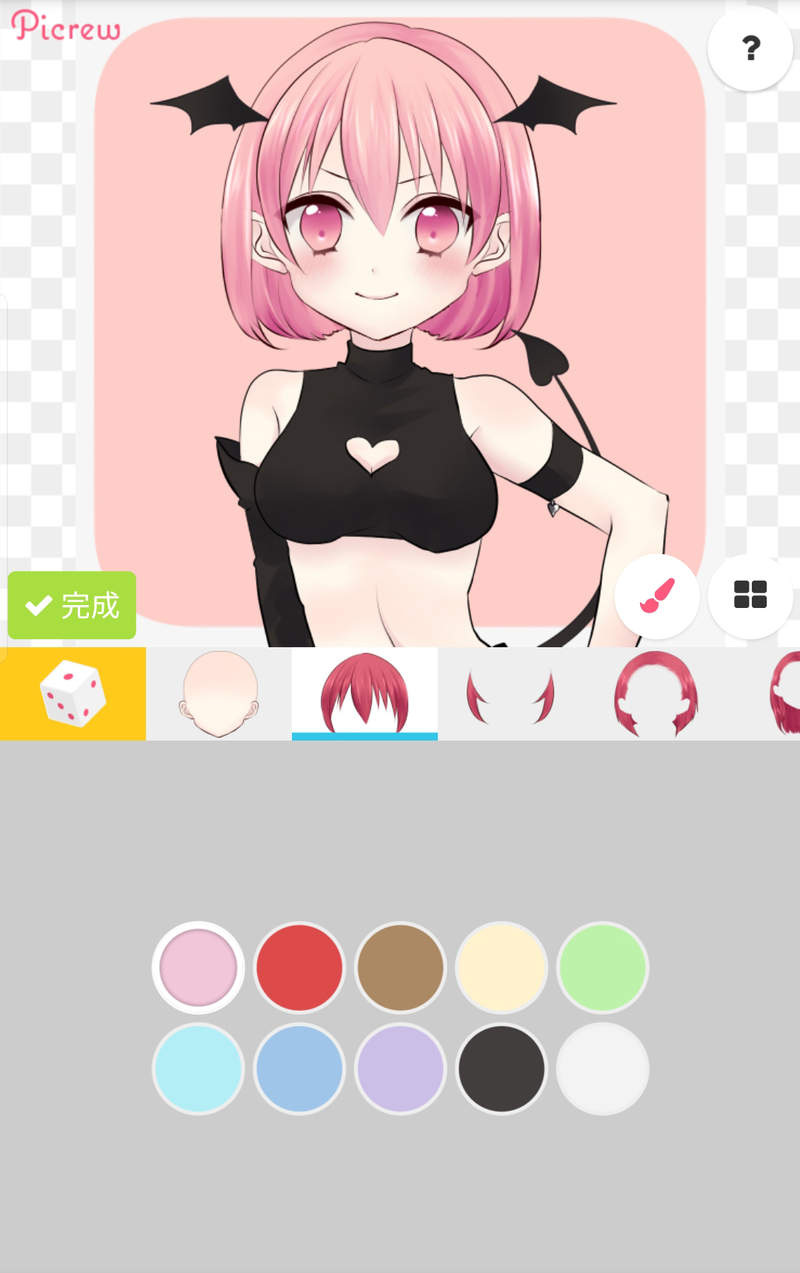Pick the red color swatch

pyautogui.click(x=298, y=968)
